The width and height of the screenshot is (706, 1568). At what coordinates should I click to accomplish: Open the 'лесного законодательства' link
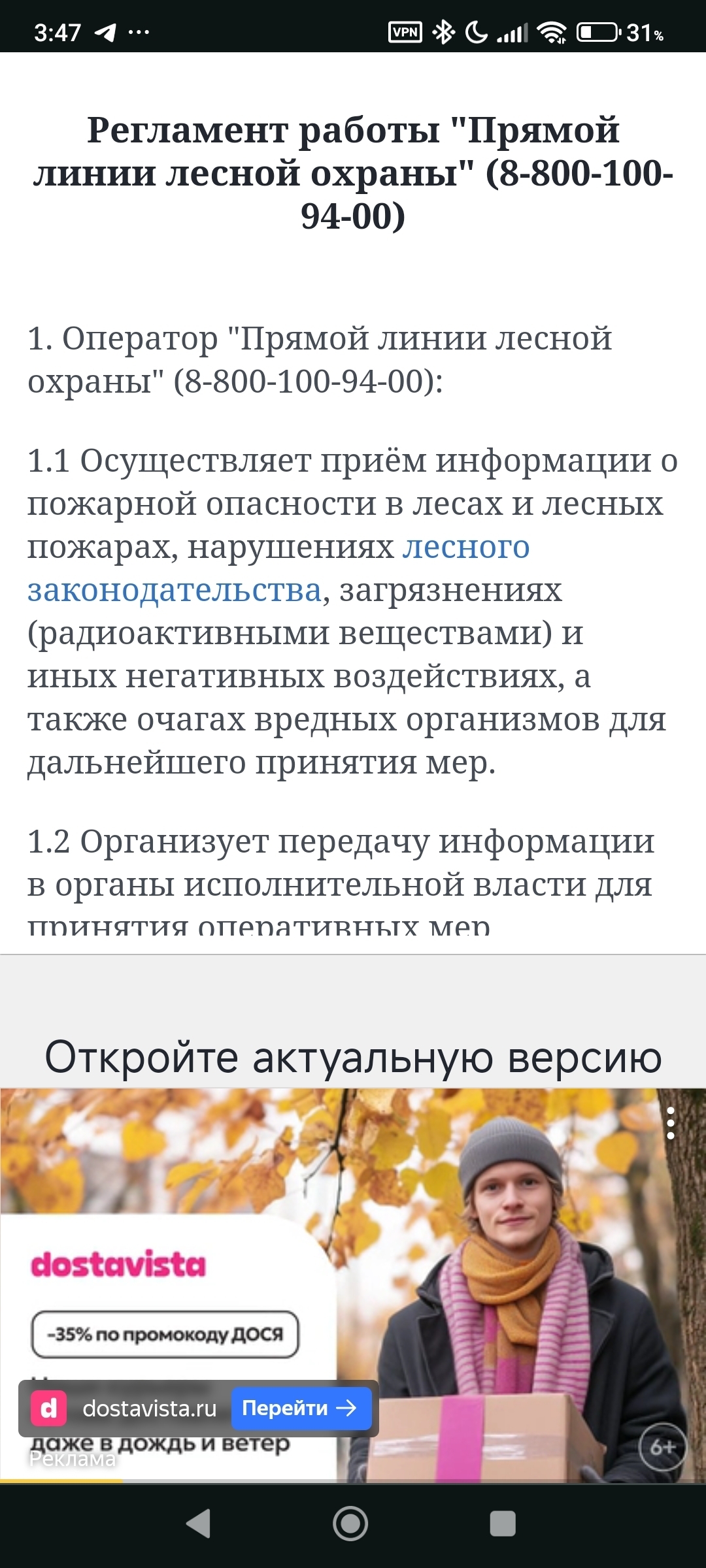pyautogui.click(x=465, y=547)
